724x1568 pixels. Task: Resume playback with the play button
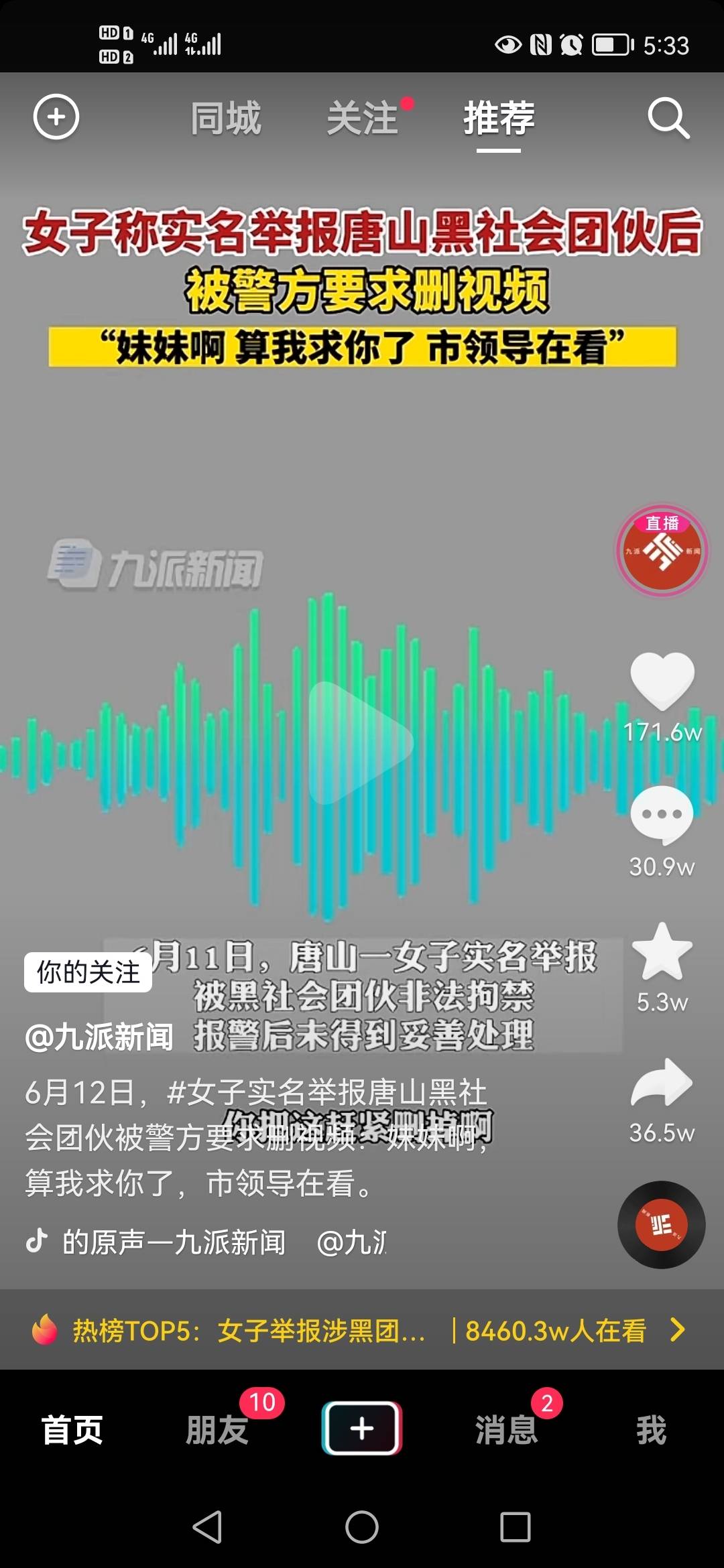(361, 742)
